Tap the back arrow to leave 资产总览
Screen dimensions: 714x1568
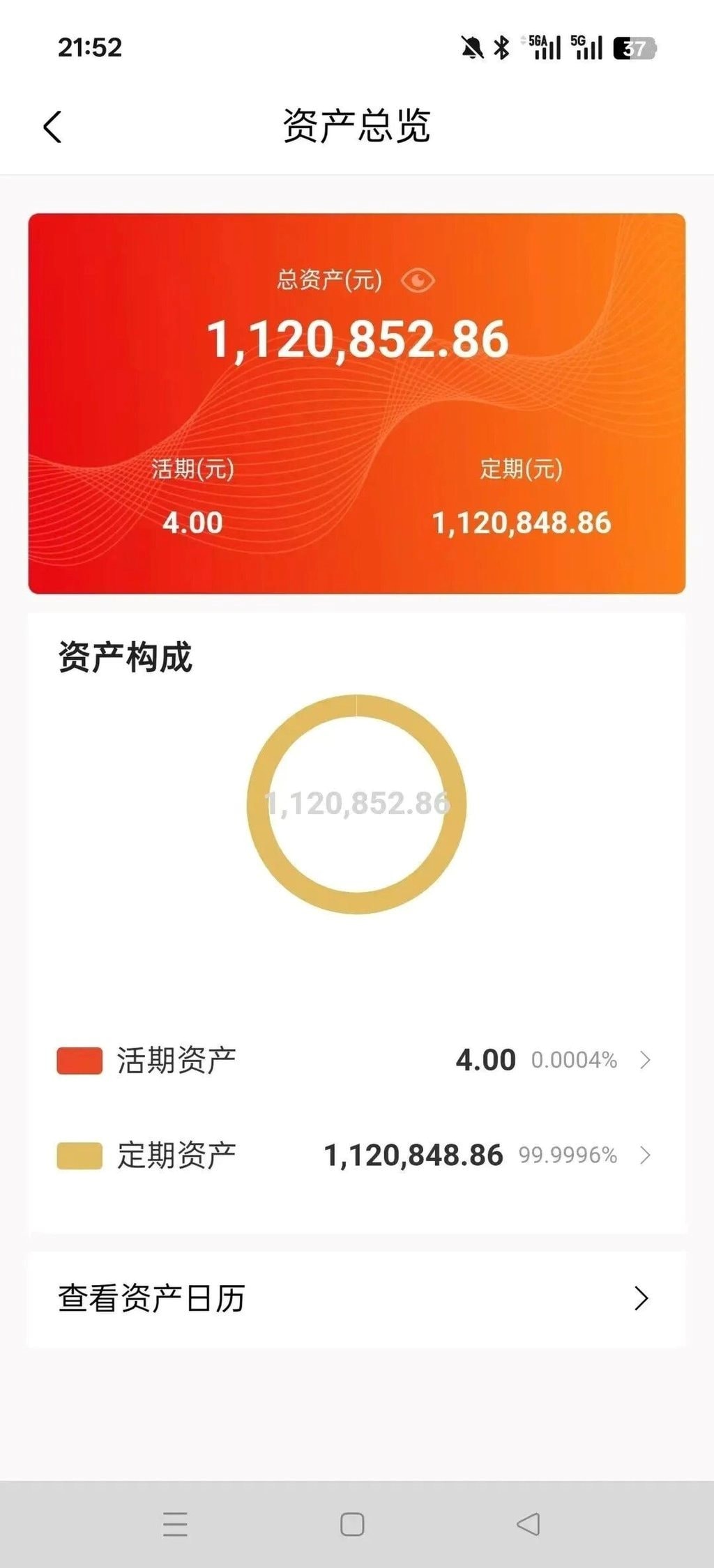point(52,127)
